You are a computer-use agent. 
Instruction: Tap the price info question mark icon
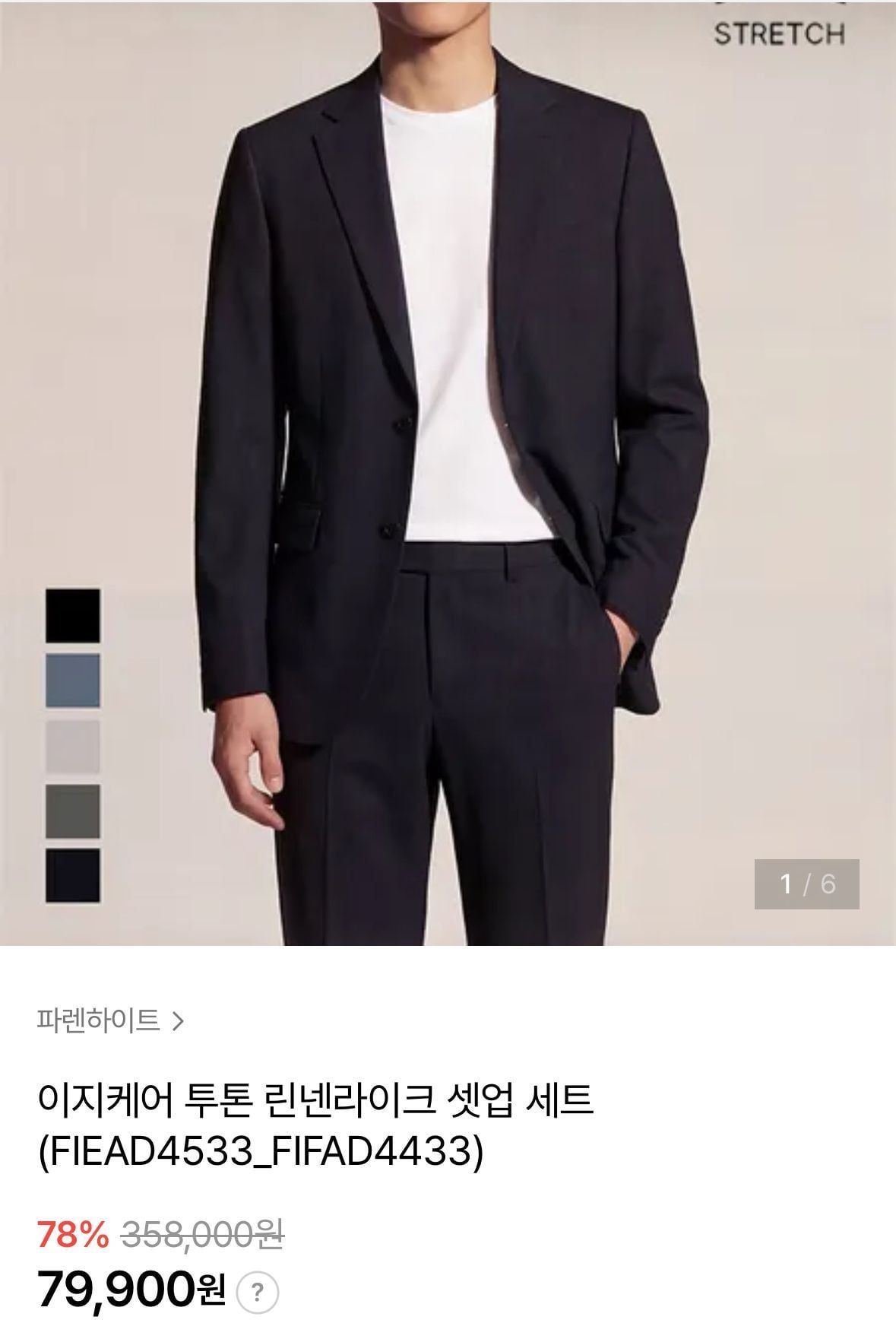[x=258, y=1292]
